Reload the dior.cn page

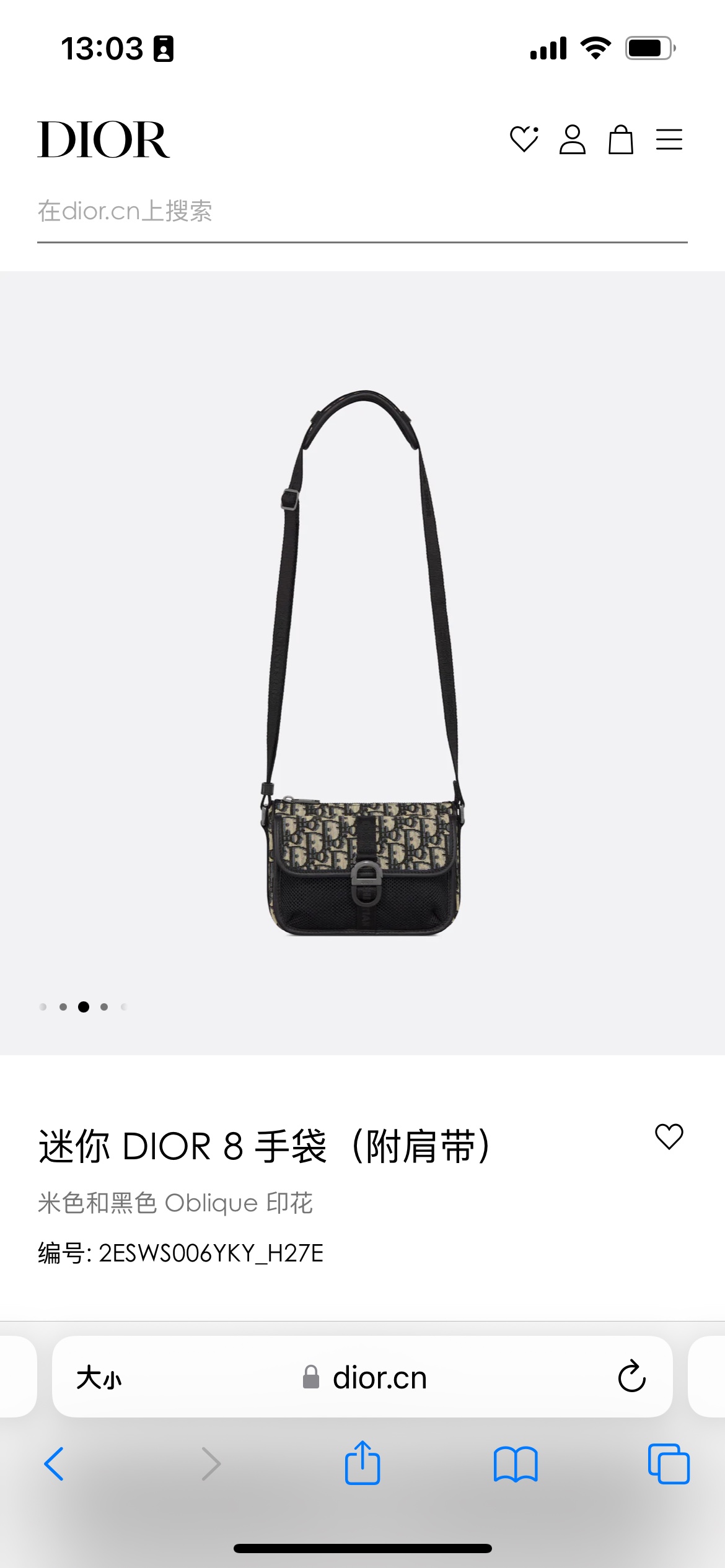pyautogui.click(x=631, y=1377)
